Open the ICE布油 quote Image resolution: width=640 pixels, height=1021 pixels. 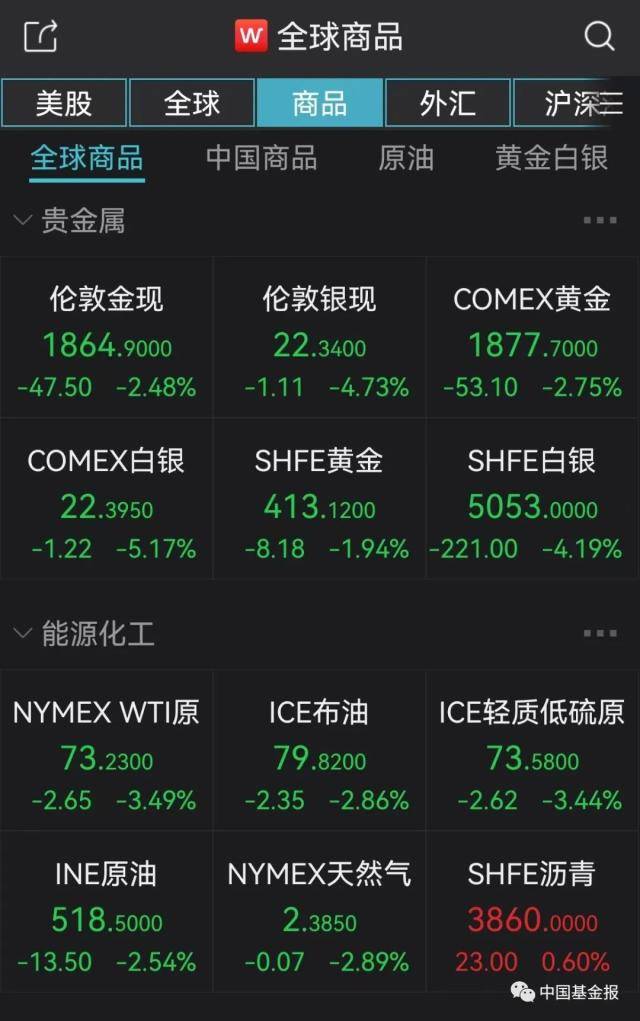point(319,753)
